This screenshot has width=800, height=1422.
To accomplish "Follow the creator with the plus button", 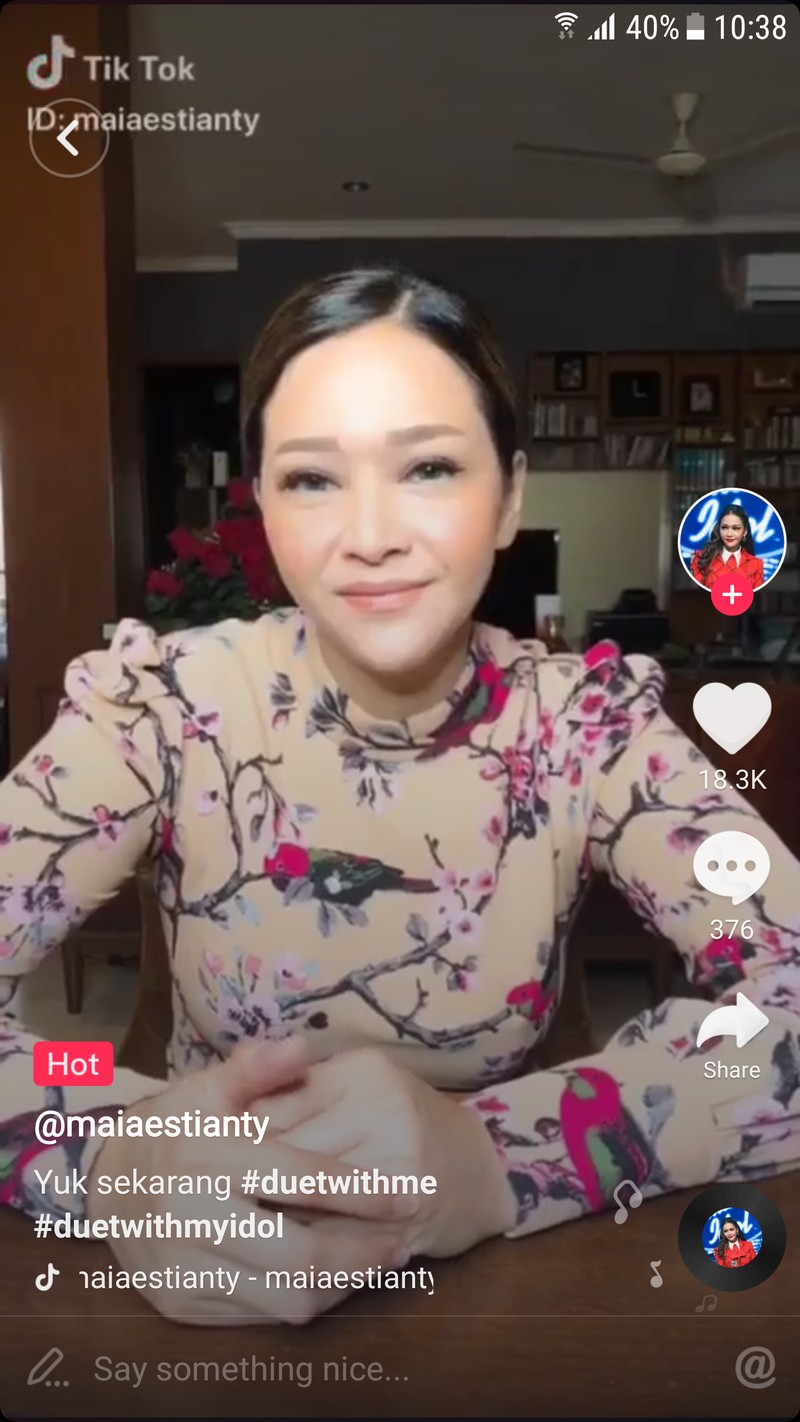I will [x=732, y=596].
